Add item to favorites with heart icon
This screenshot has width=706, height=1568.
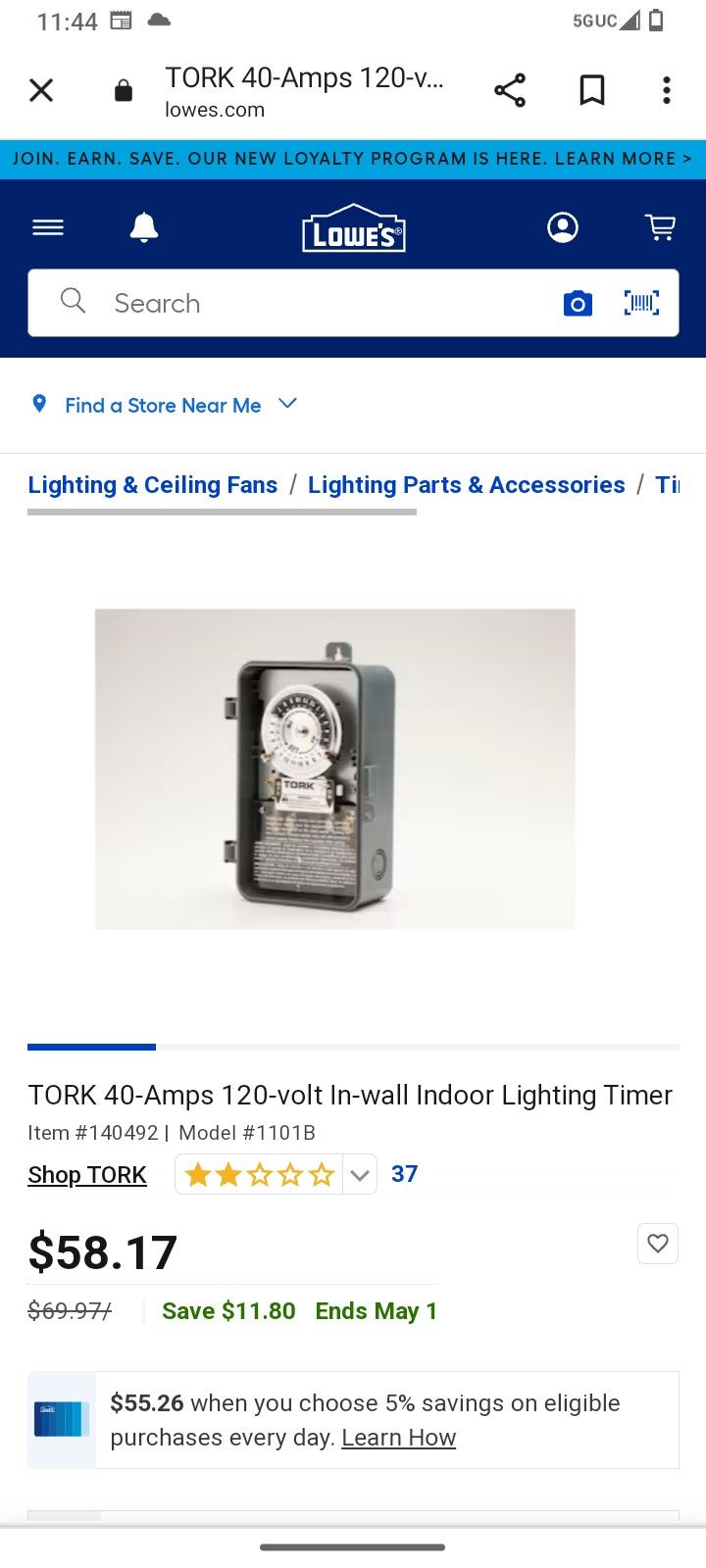(x=658, y=1244)
